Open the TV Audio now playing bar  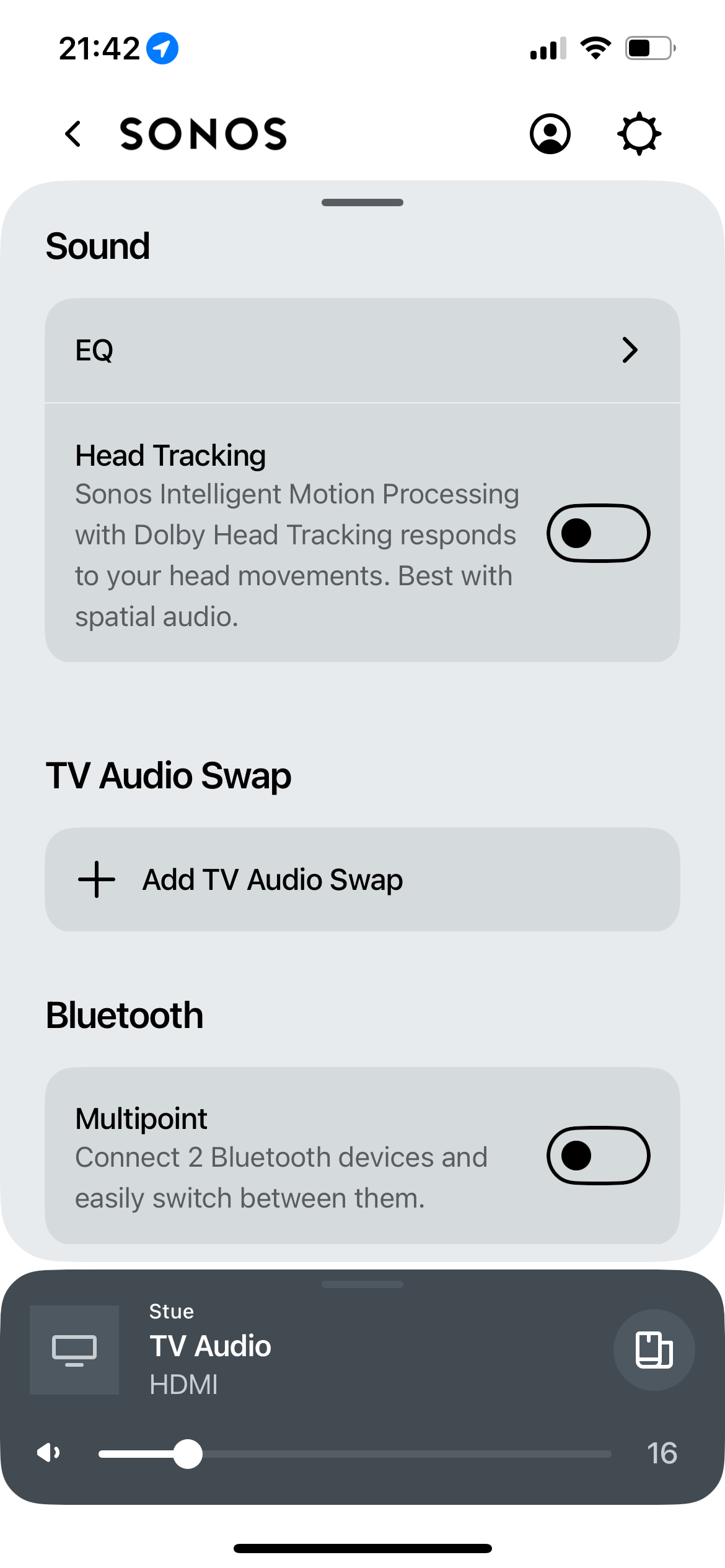pyautogui.click(x=310, y=1350)
